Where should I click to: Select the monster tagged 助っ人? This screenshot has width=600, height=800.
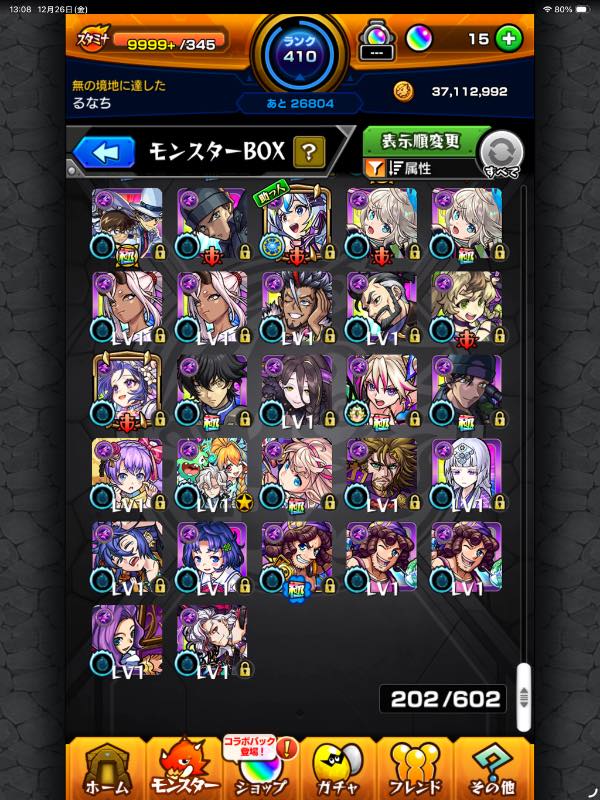tap(296, 223)
